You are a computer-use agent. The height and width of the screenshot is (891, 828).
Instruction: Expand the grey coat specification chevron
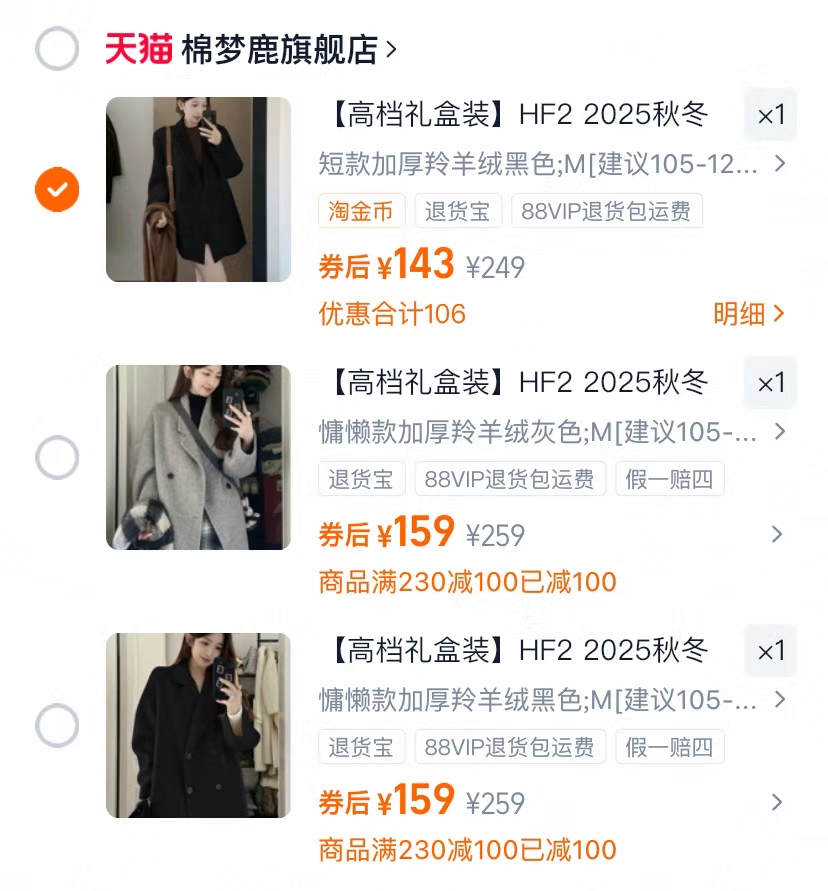point(781,433)
